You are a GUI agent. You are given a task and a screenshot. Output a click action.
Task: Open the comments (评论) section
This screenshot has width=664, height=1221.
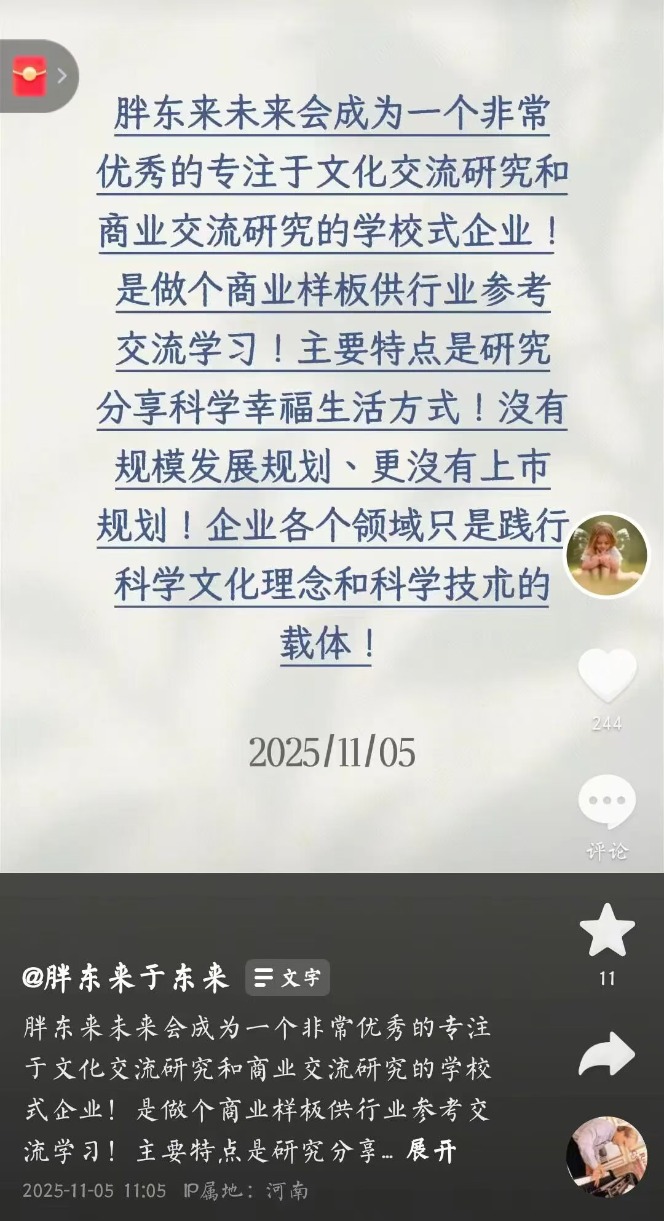click(x=607, y=803)
